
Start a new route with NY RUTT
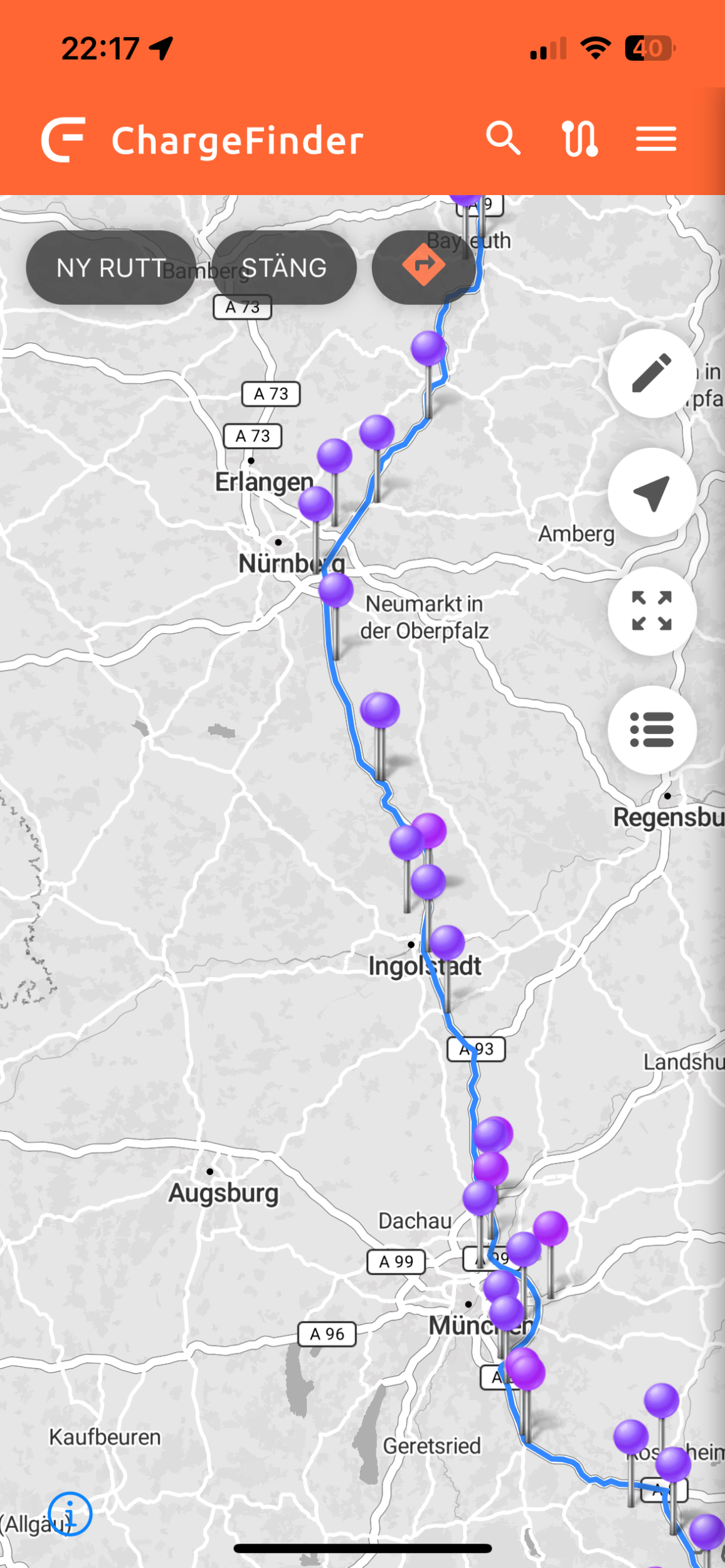pos(110,268)
